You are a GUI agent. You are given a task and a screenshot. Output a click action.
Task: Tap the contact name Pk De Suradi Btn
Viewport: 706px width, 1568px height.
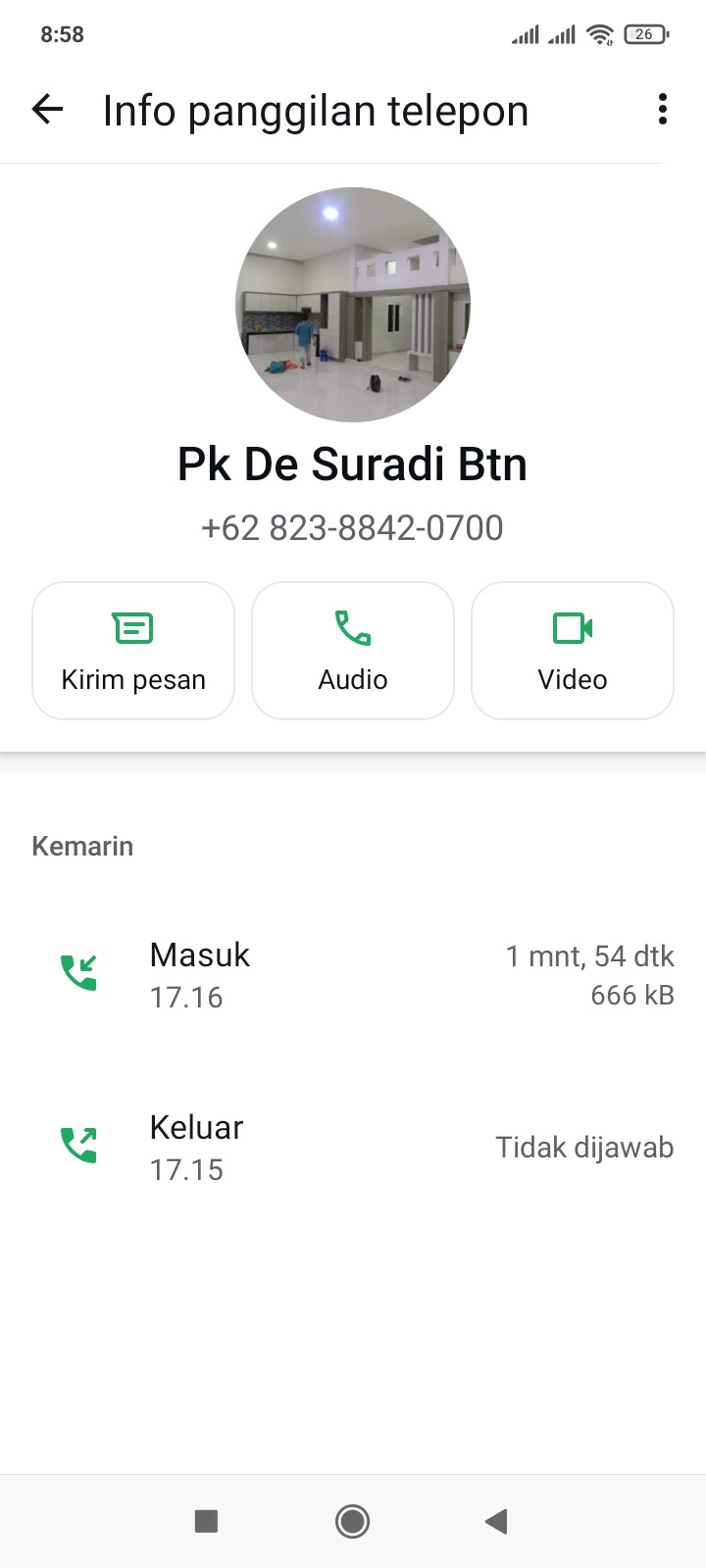353,464
